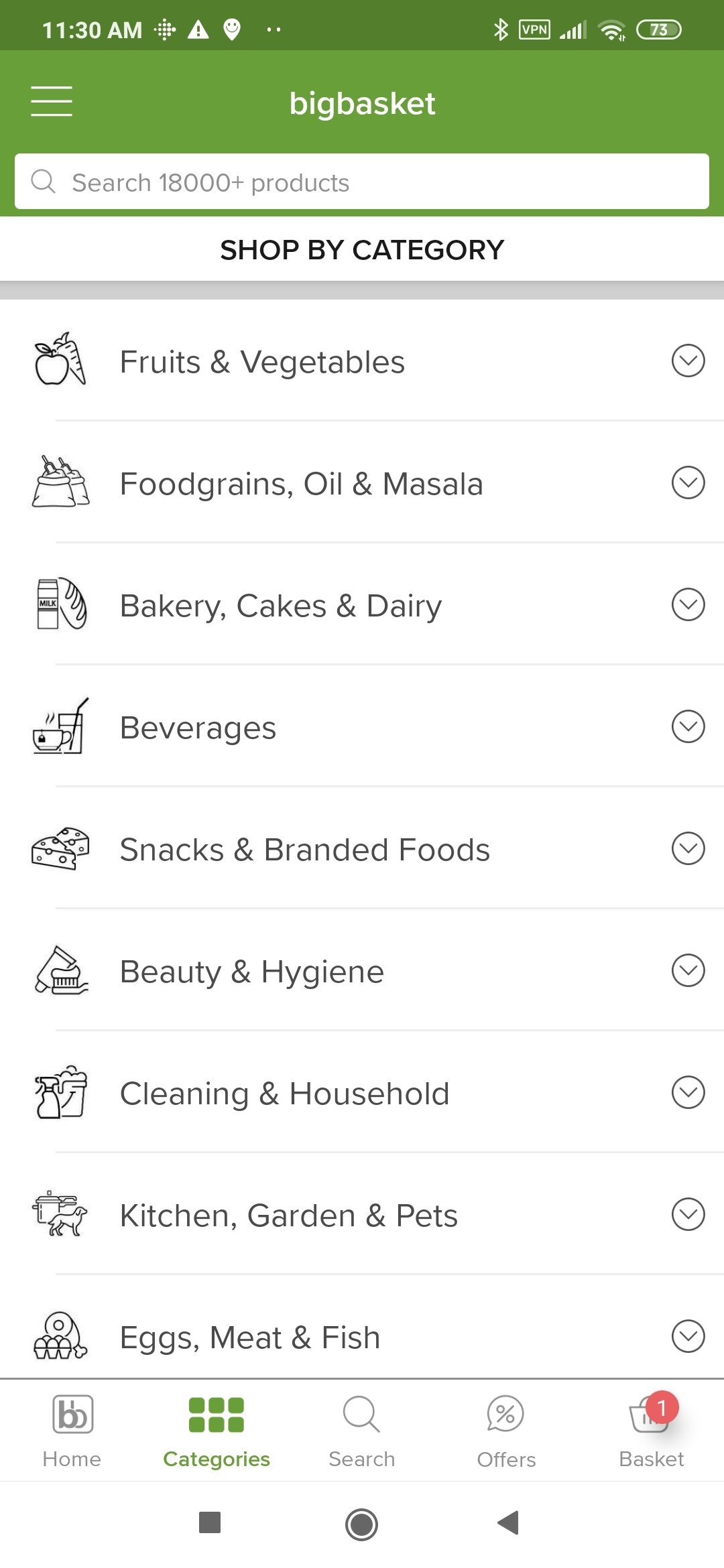Viewport: 724px width, 1568px height.
Task: Open the hamburger drawer menu
Action: (52, 101)
